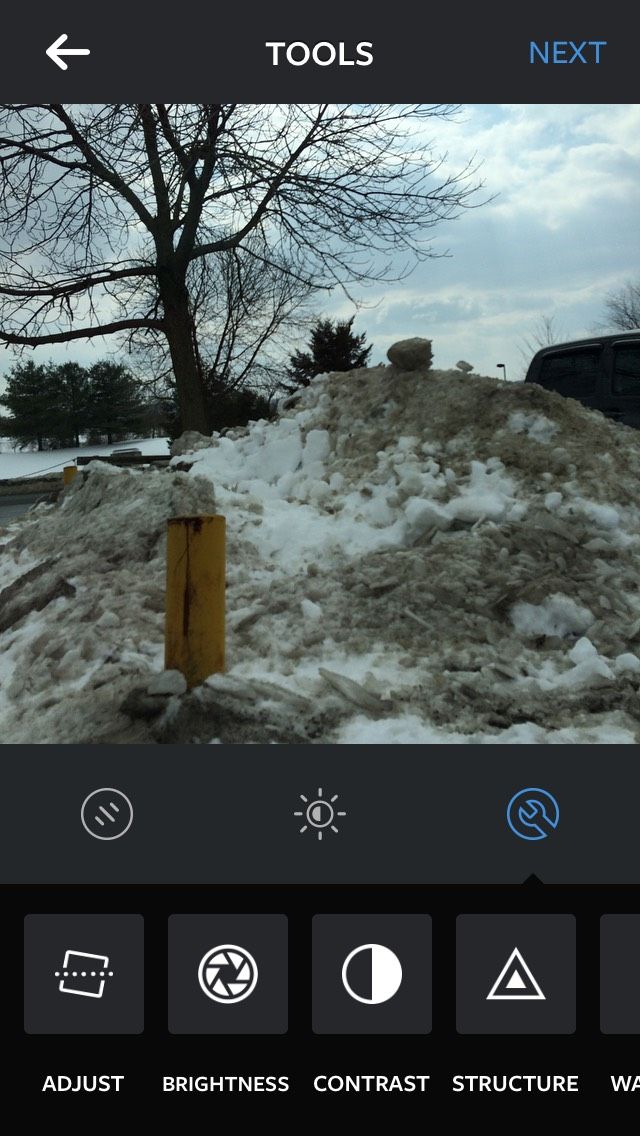Select the wrench tools tab
This screenshot has height=1136, width=640.
coord(532,814)
